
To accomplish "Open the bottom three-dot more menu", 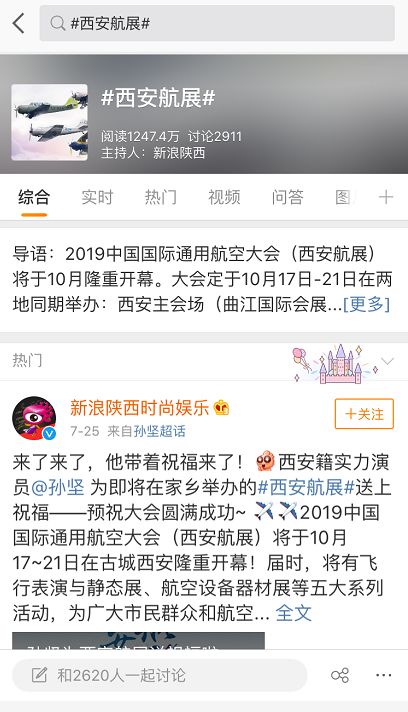I will pos(383,675).
